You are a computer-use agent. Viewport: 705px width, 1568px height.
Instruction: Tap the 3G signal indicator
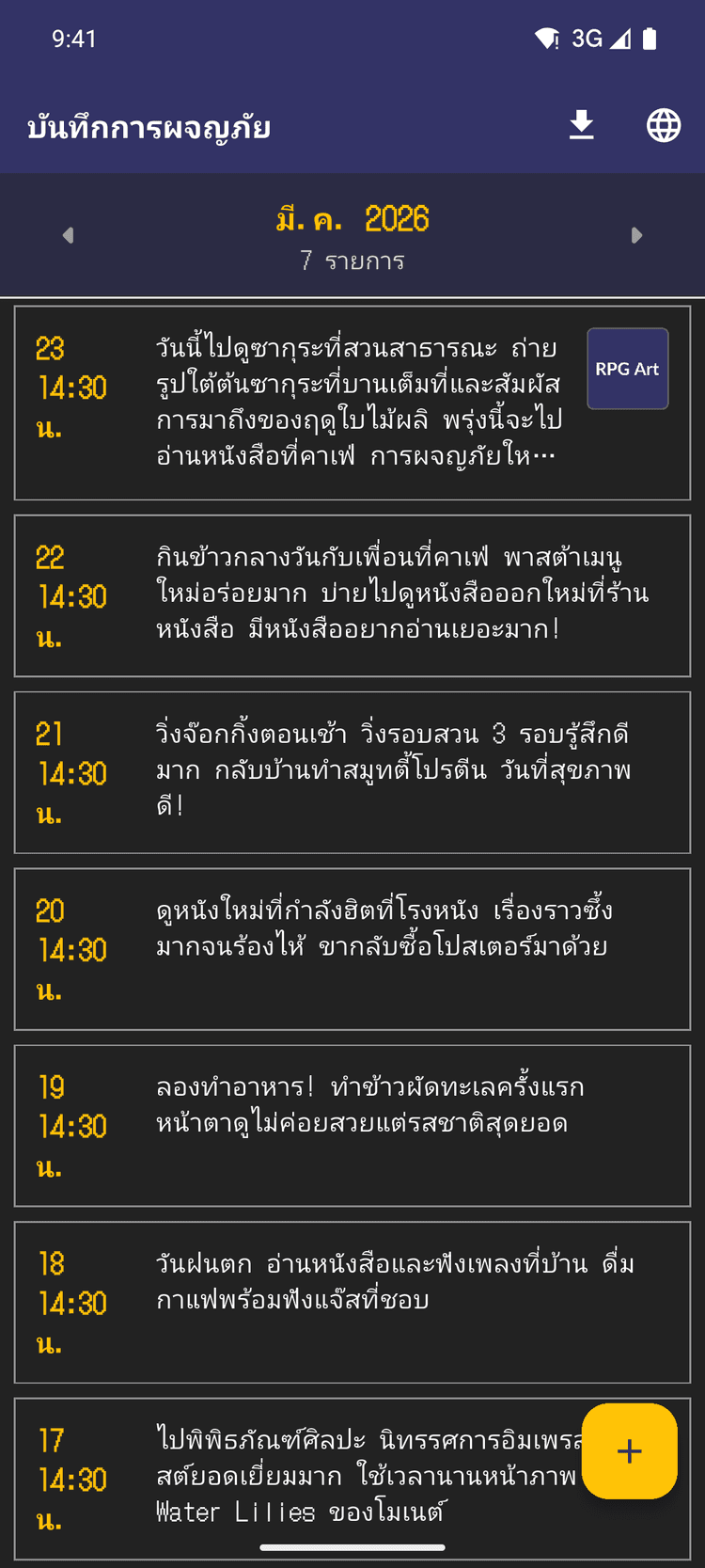coord(587,40)
